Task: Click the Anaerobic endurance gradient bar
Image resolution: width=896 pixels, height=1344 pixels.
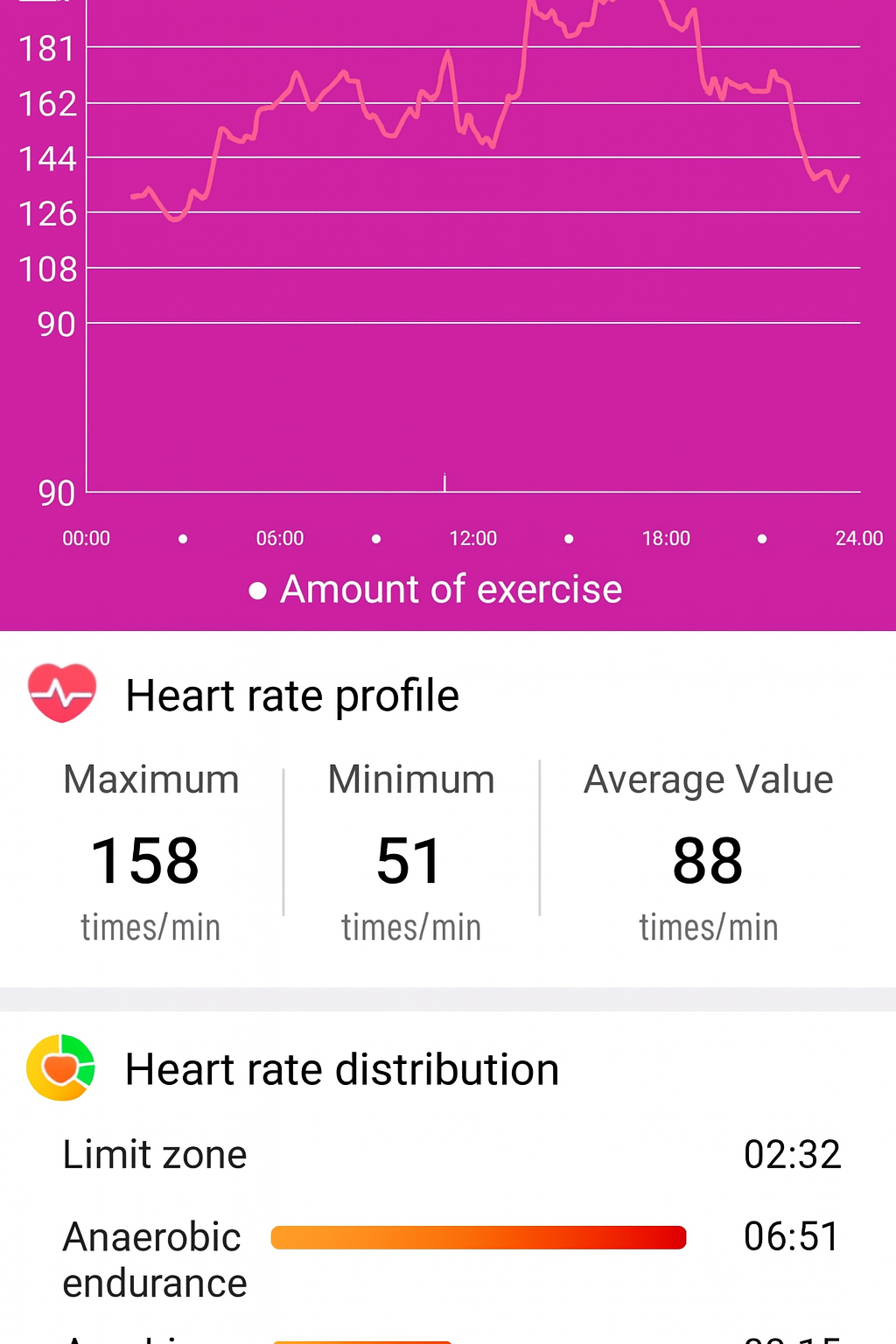Action: tap(479, 1236)
